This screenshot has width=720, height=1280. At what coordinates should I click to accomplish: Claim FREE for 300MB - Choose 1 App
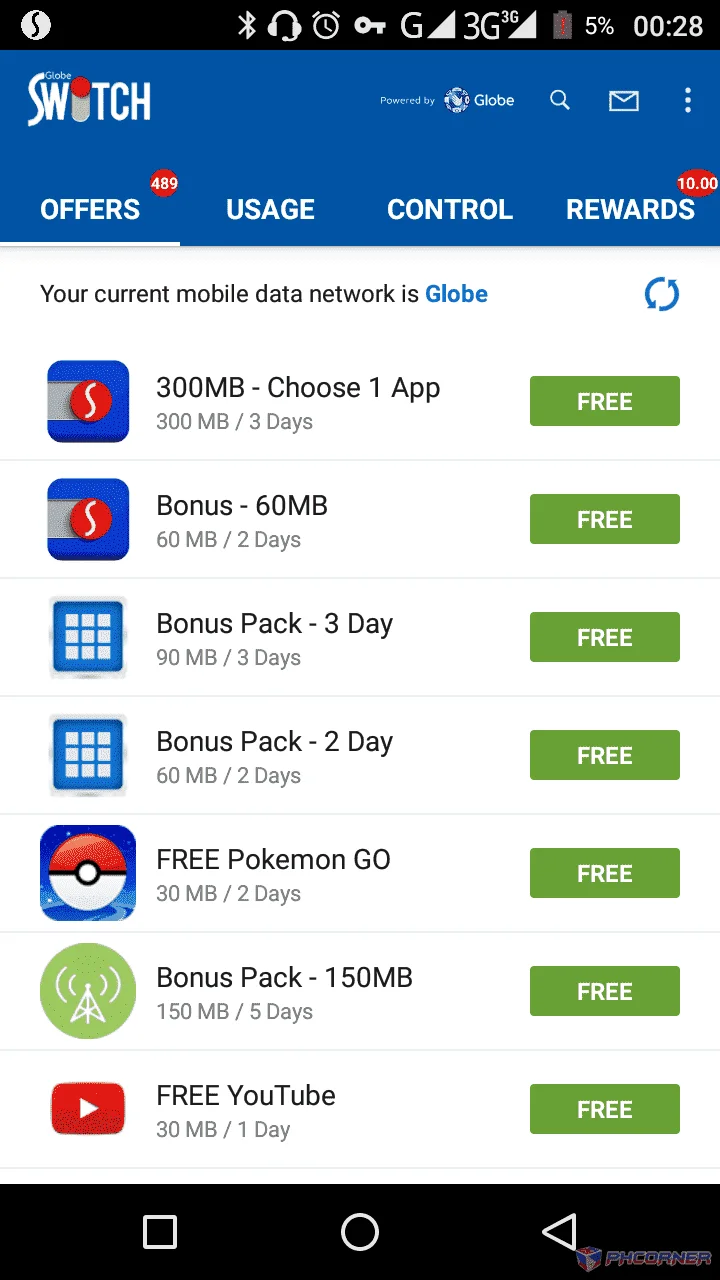[x=605, y=401]
